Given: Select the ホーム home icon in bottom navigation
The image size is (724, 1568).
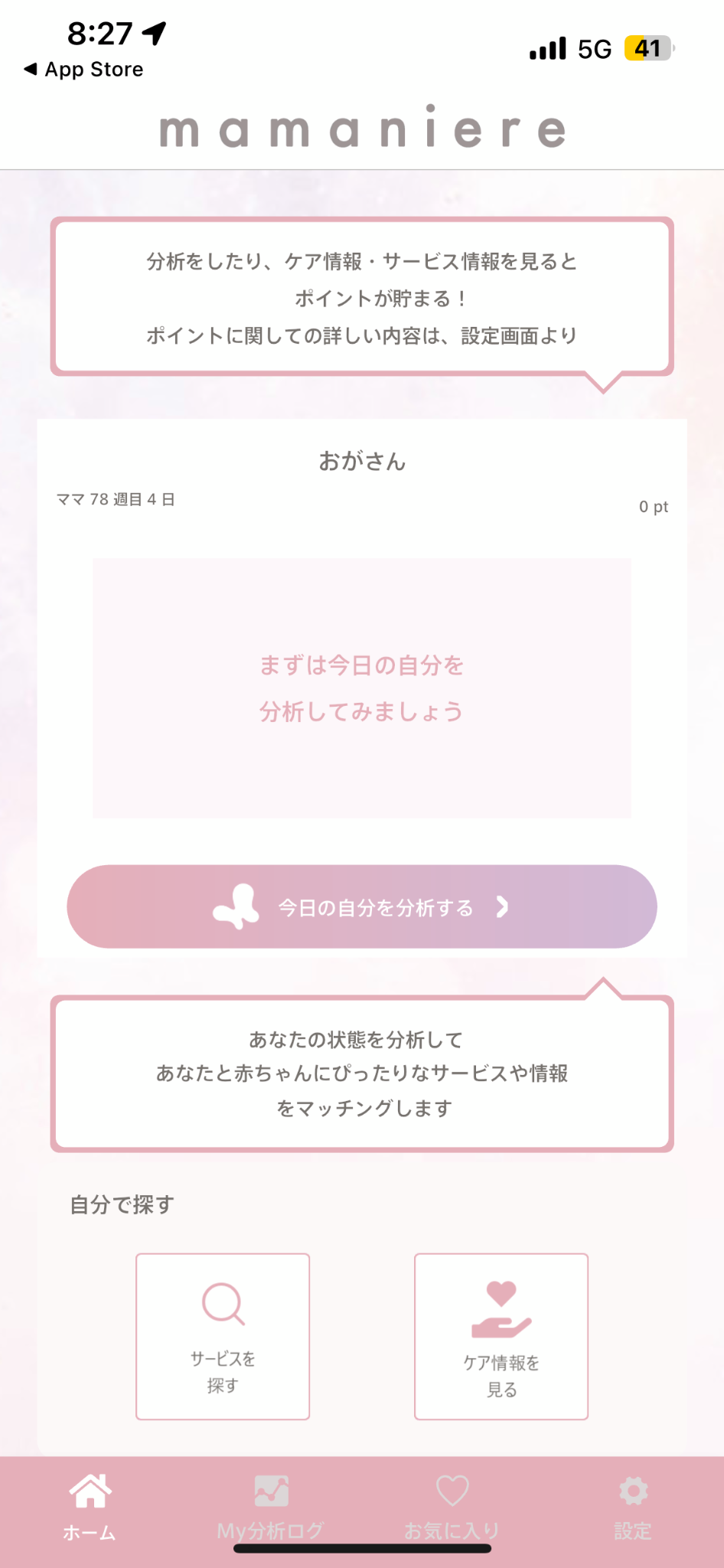Looking at the screenshot, I should pos(90,1491).
